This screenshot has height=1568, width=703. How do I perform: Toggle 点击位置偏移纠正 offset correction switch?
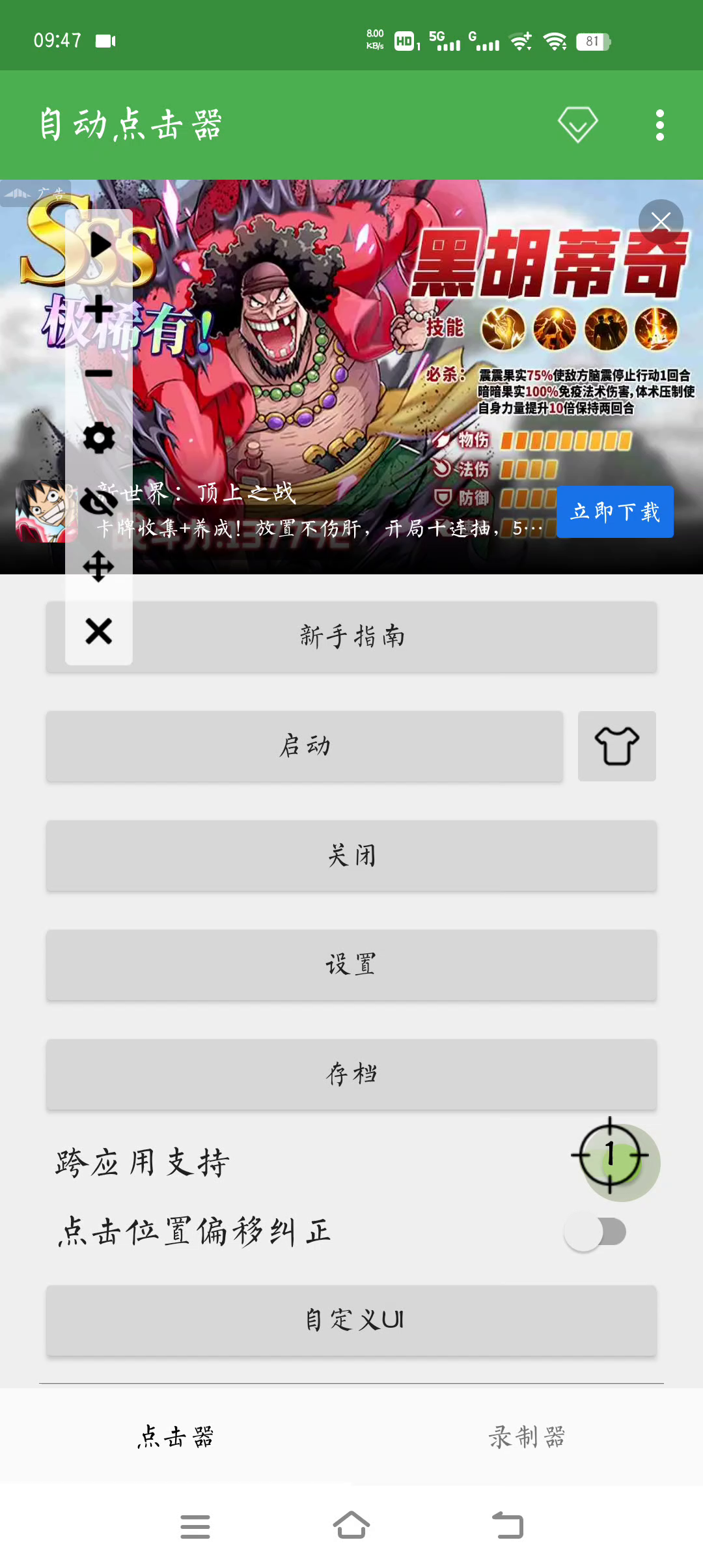click(x=595, y=1232)
